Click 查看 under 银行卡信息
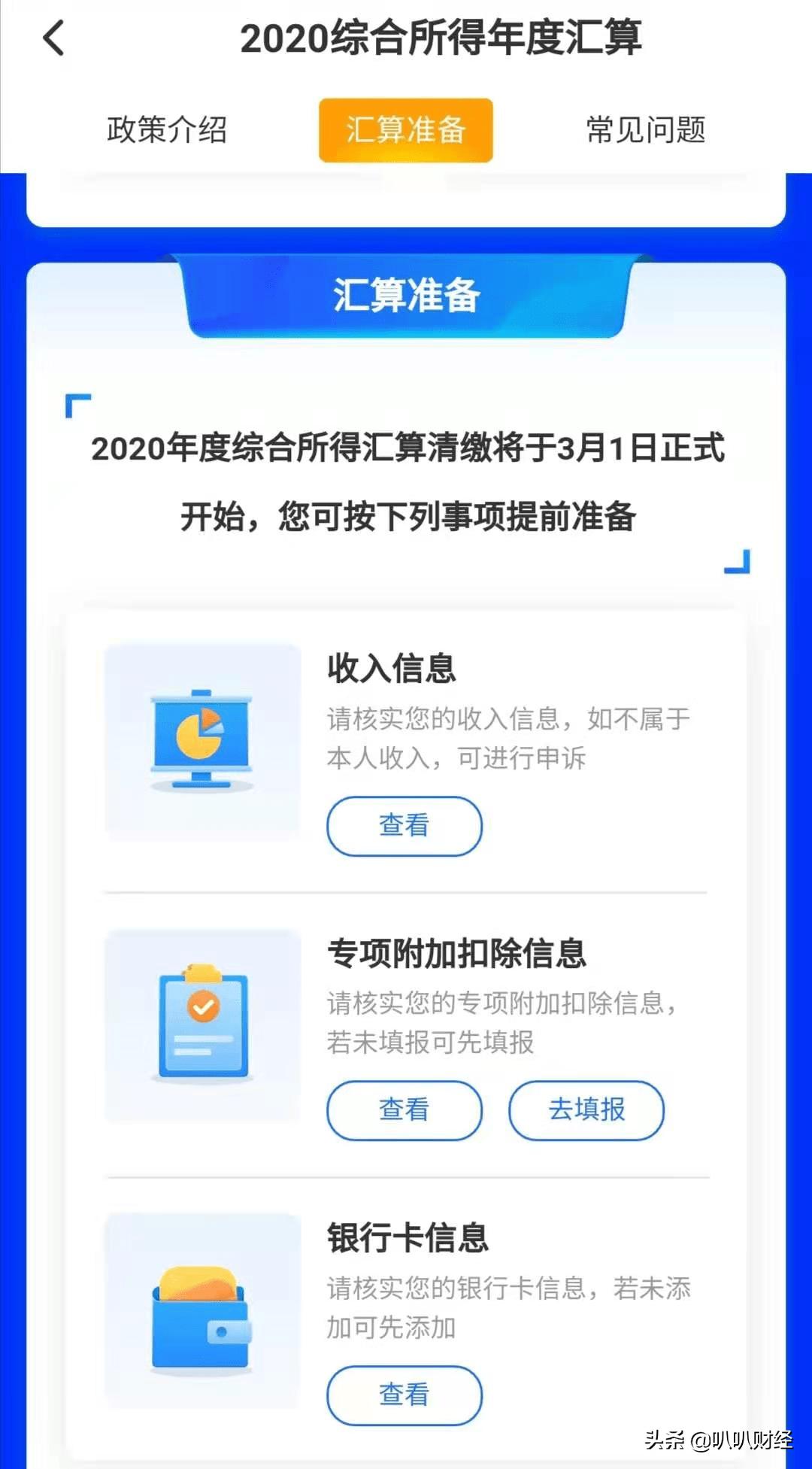The width and height of the screenshot is (812, 1469). (404, 1395)
